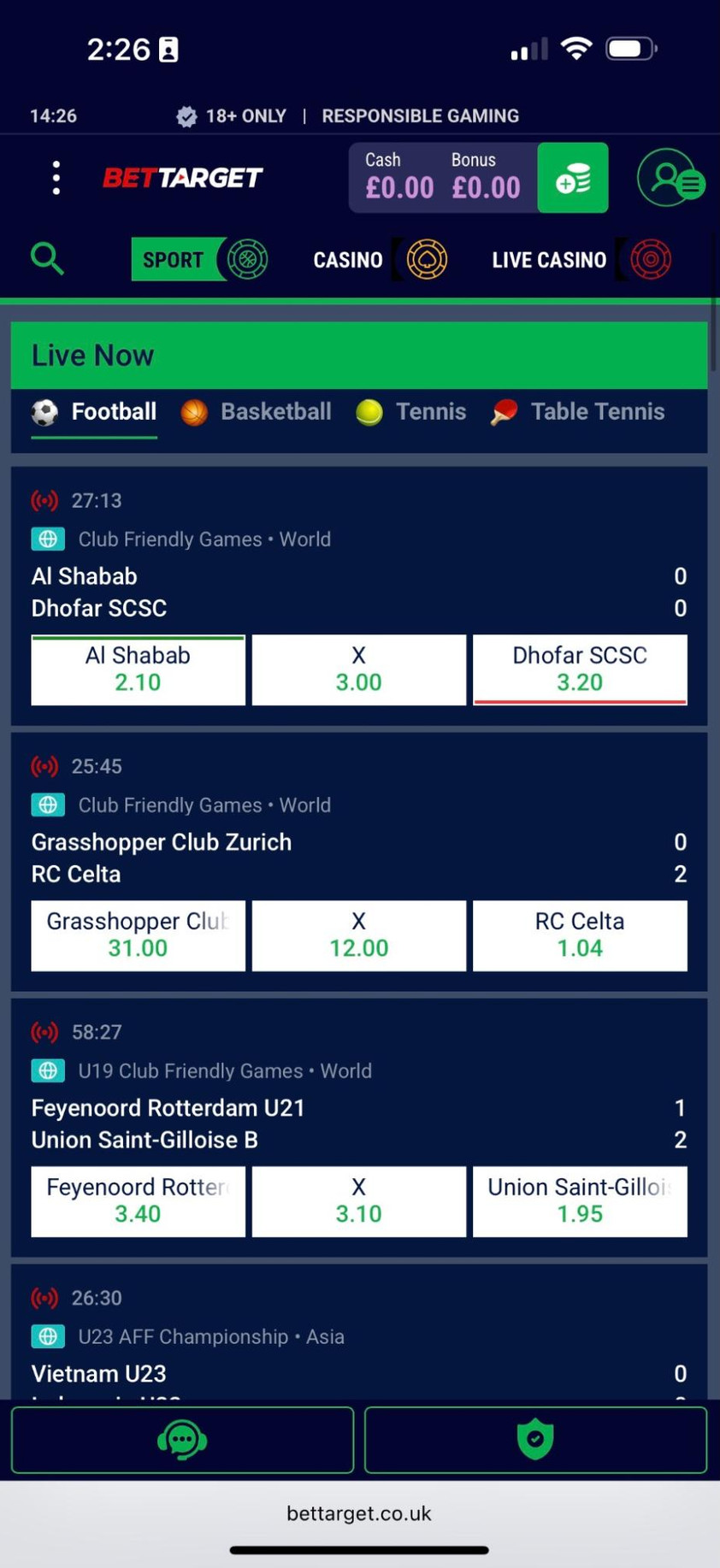
Task: Select the Table Tennis live tab
Action: tap(578, 412)
